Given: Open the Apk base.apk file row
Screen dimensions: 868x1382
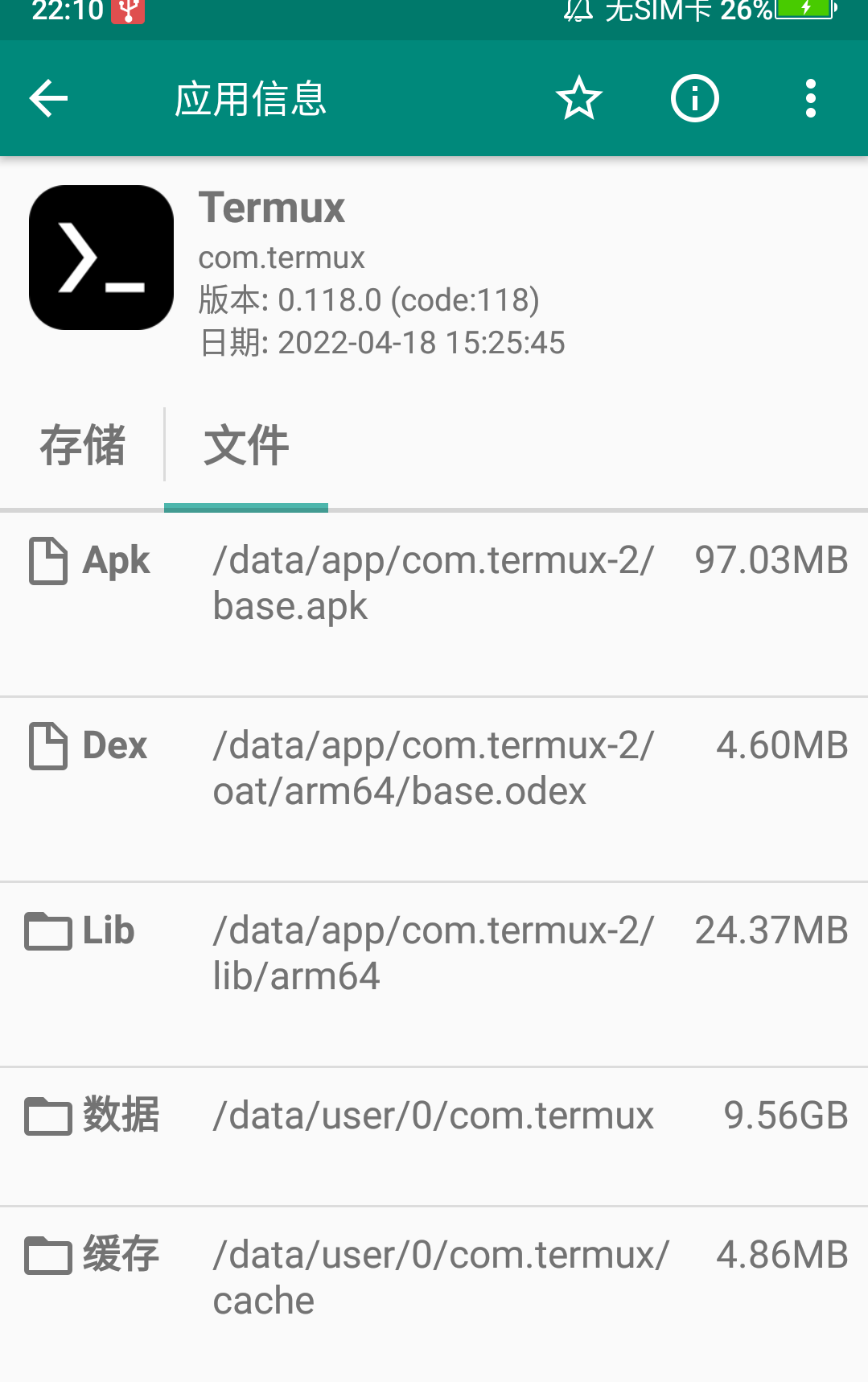Looking at the screenshot, I should click(434, 584).
